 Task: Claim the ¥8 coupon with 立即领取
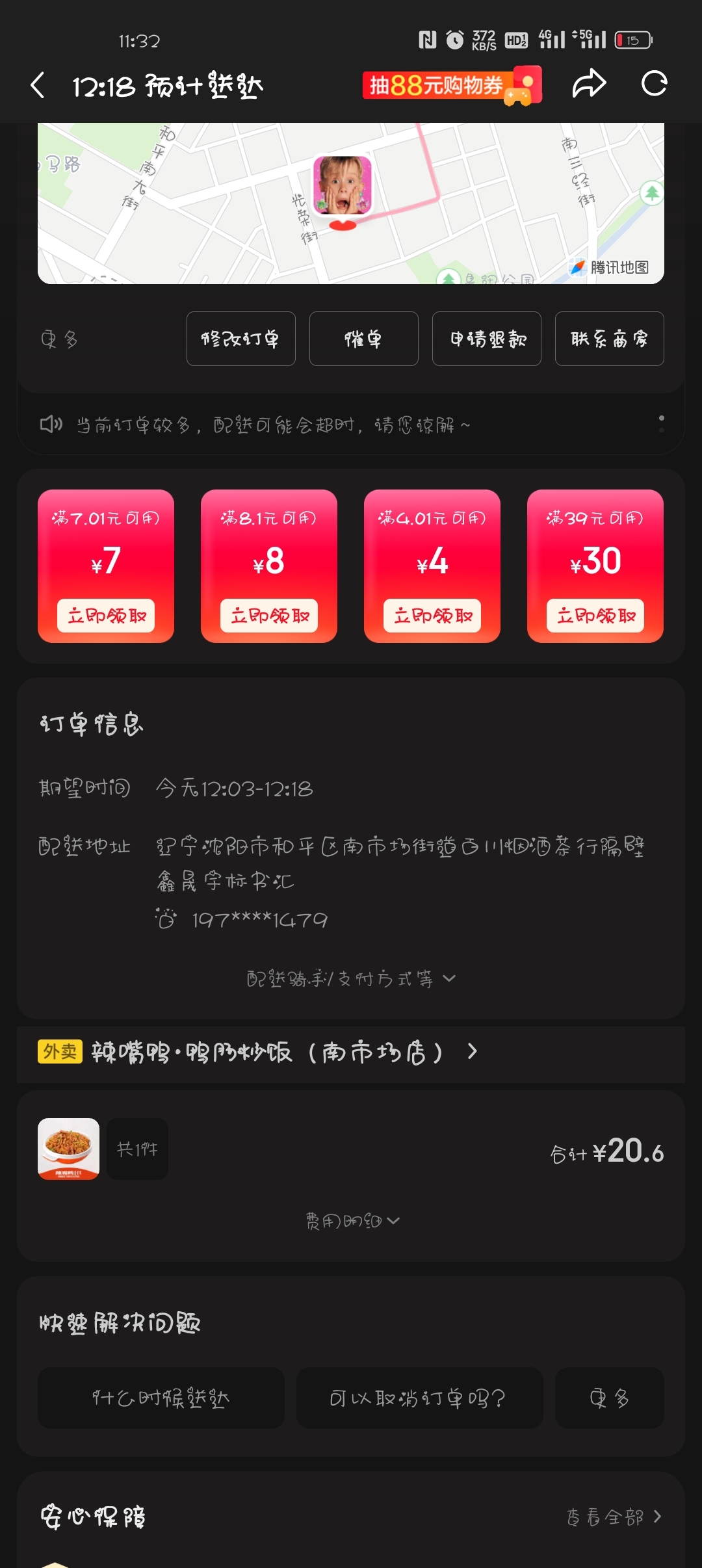[269, 616]
